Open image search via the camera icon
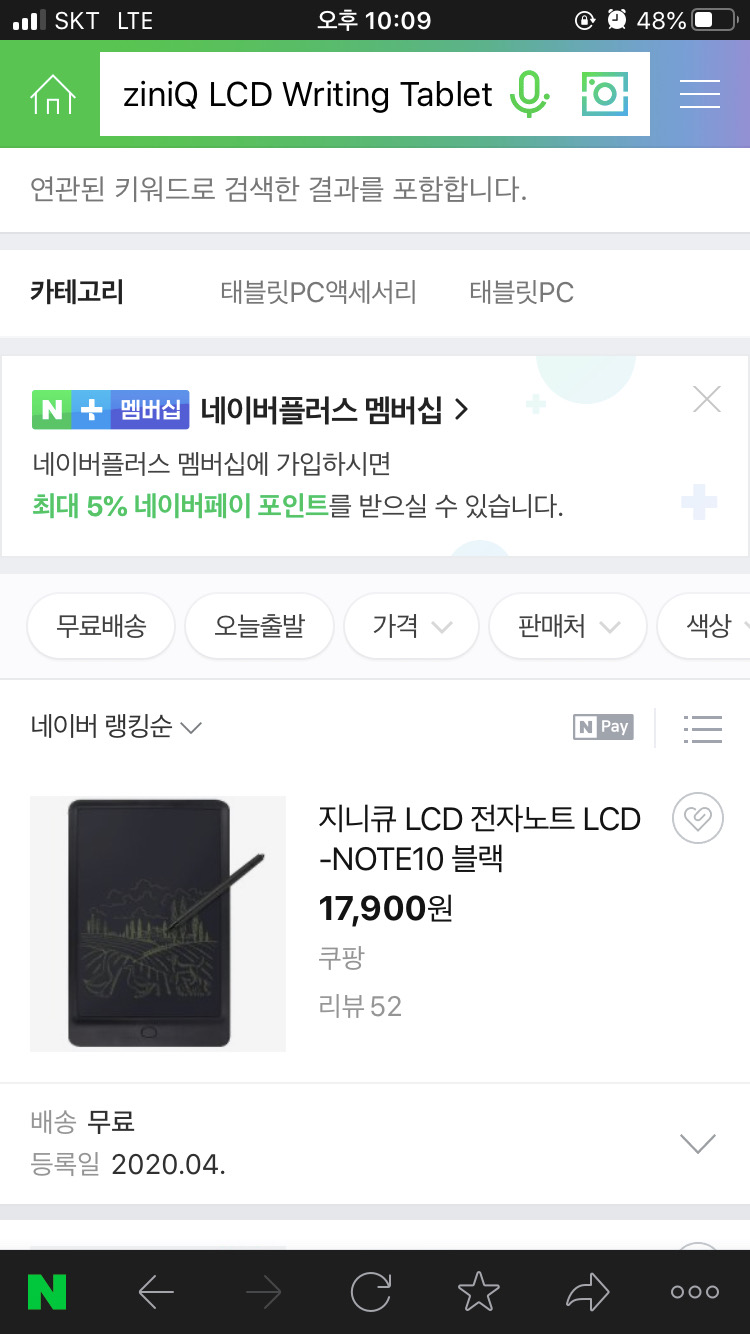The image size is (750, 1334). [x=604, y=93]
